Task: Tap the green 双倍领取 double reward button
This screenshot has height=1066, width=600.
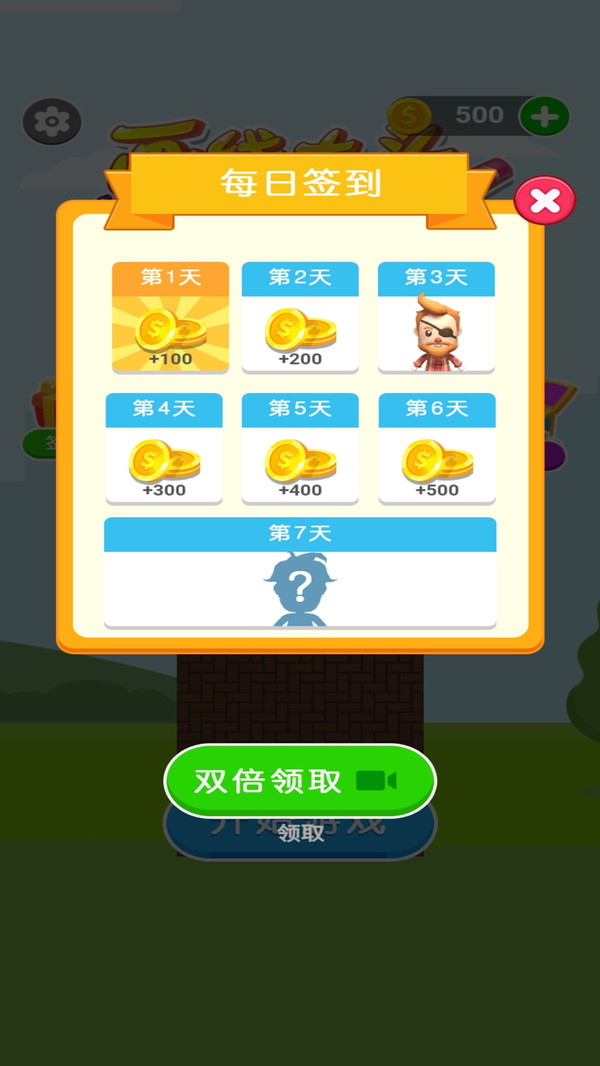Action: point(300,781)
